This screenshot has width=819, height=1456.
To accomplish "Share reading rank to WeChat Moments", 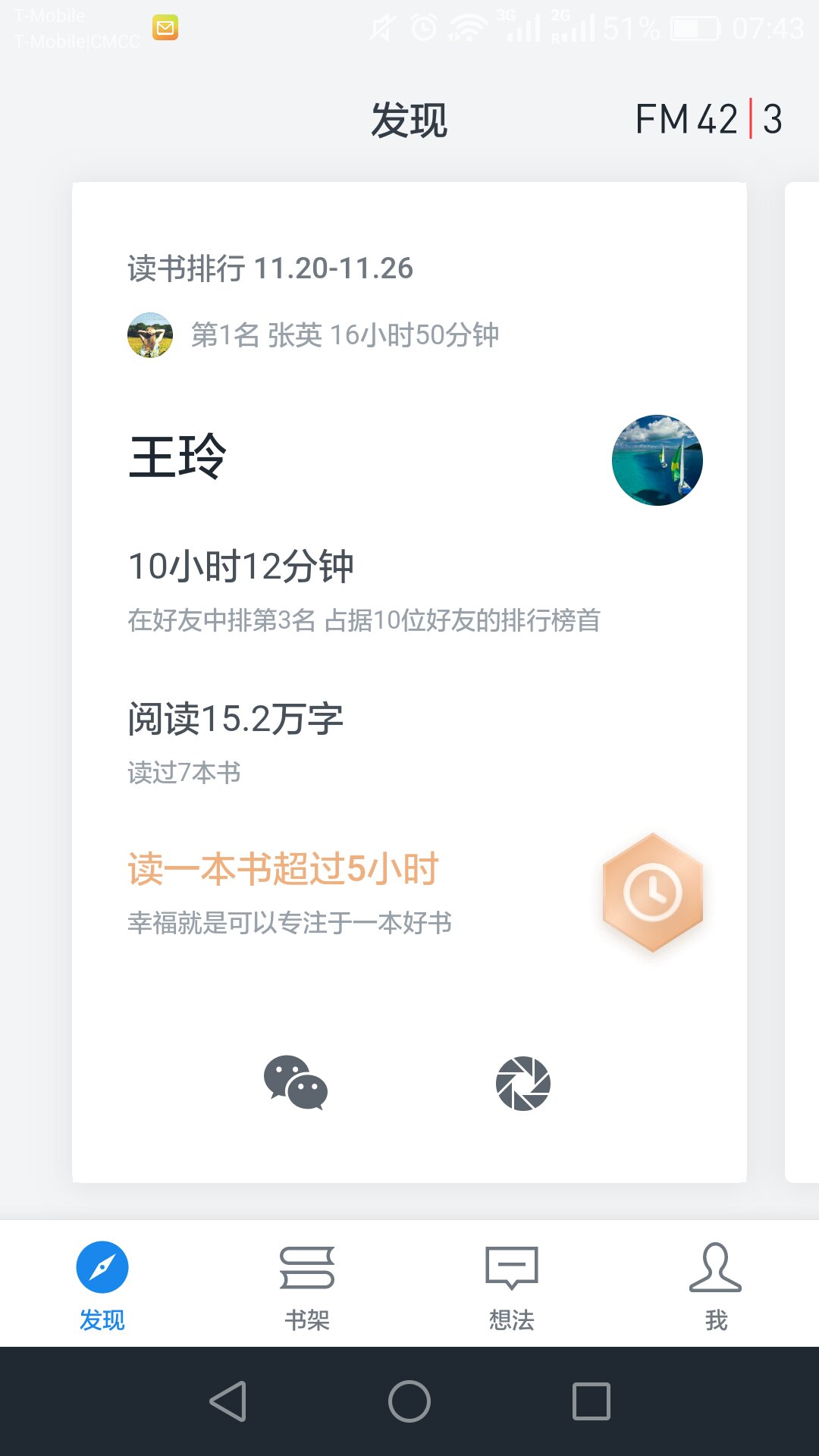I will click(x=523, y=1083).
